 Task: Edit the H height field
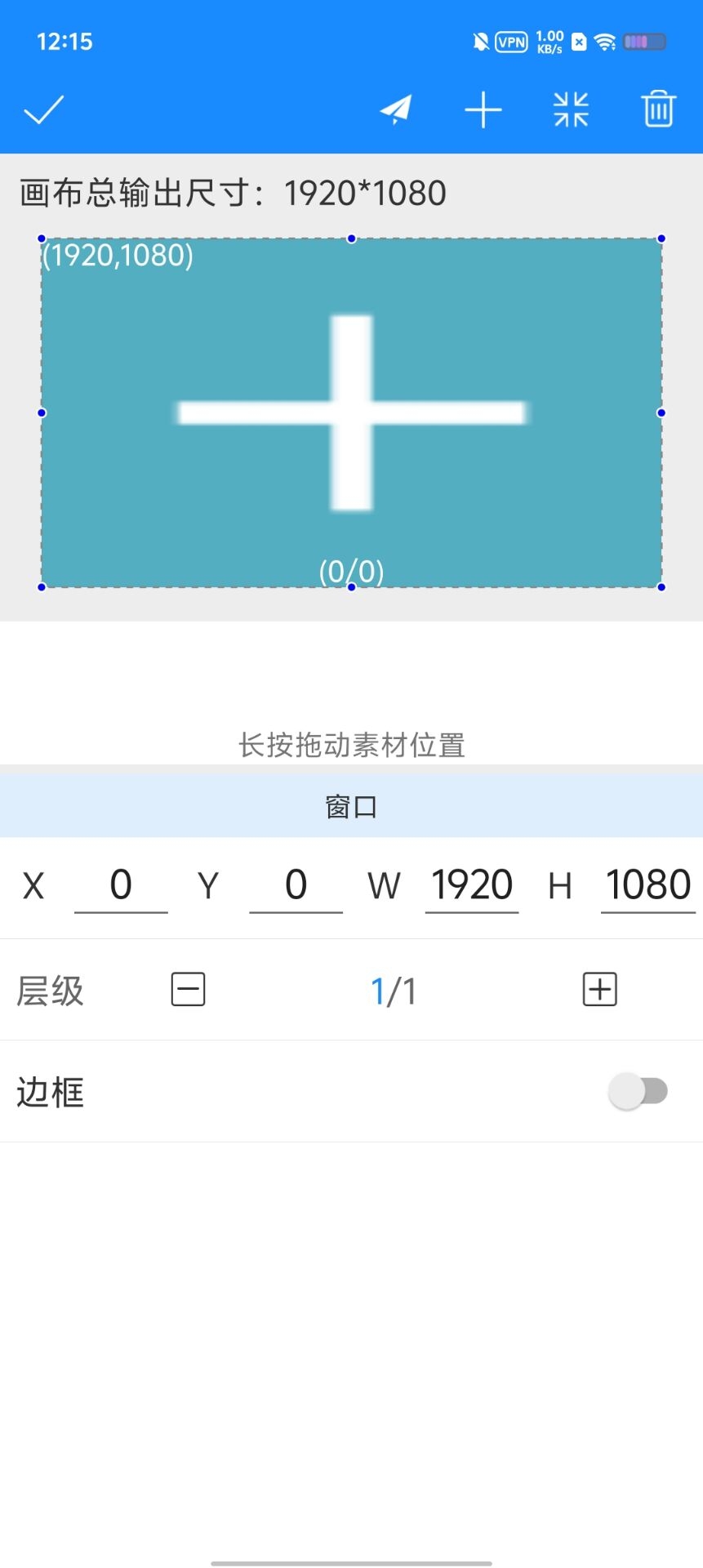click(x=647, y=886)
